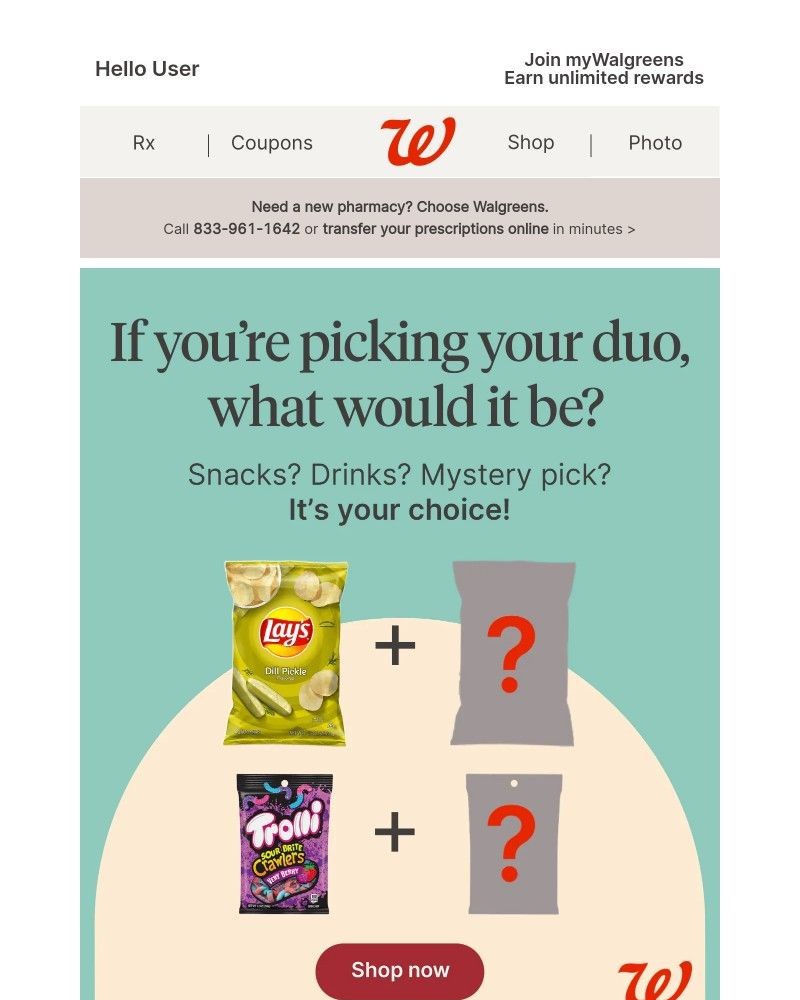The image size is (800, 1000).
Task: Go to the Shop section
Action: click(530, 143)
